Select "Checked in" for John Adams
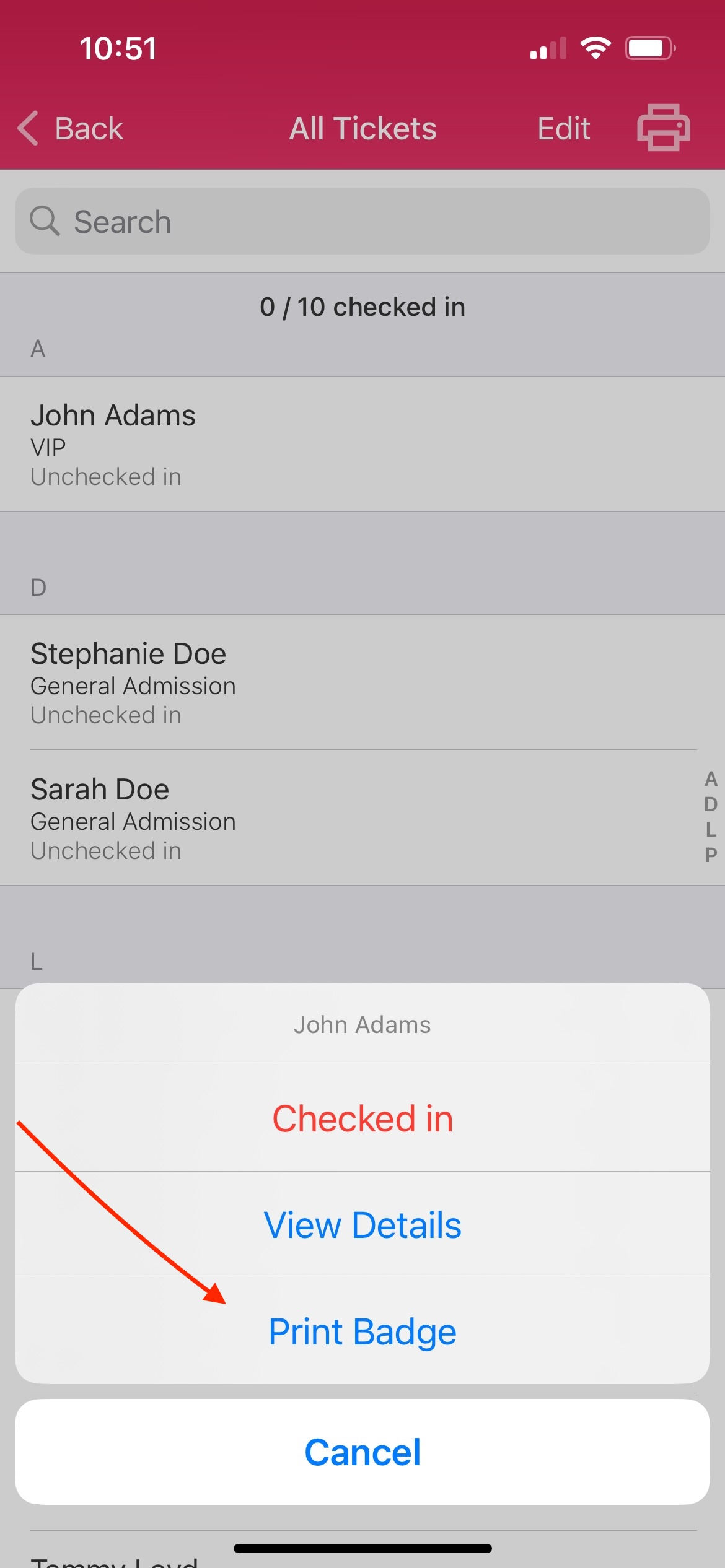Image resolution: width=725 pixels, height=1568 pixels. click(362, 1118)
